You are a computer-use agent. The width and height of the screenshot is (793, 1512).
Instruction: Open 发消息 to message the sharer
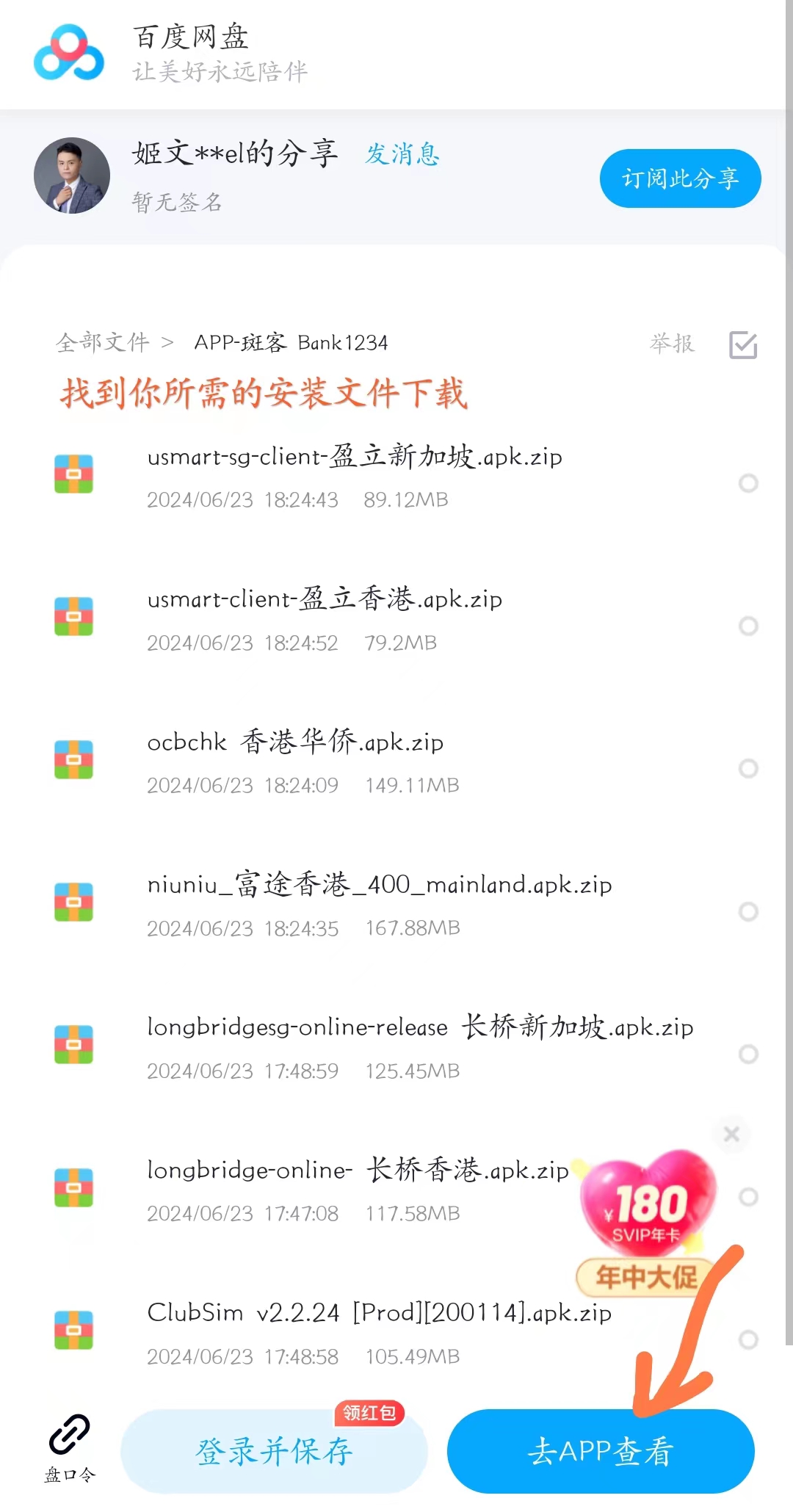click(402, 154)
